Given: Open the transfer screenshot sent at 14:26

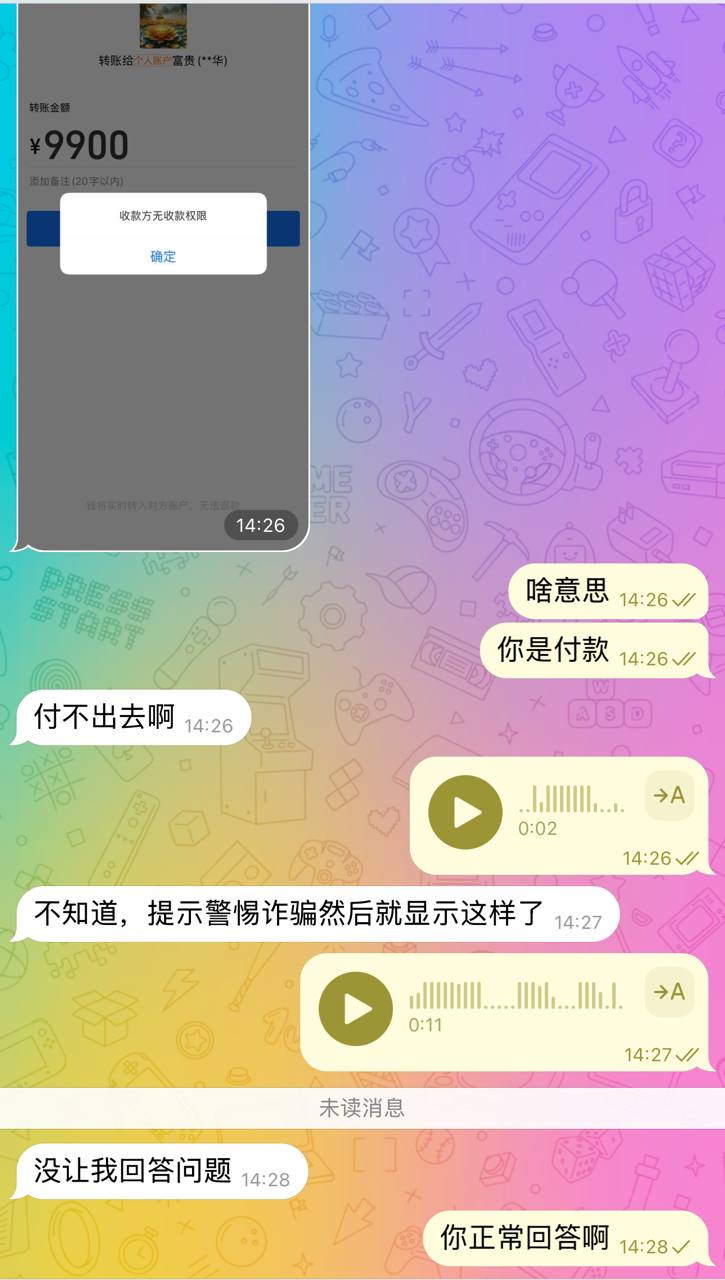Looking at the screenshot, I should (163, 380).
